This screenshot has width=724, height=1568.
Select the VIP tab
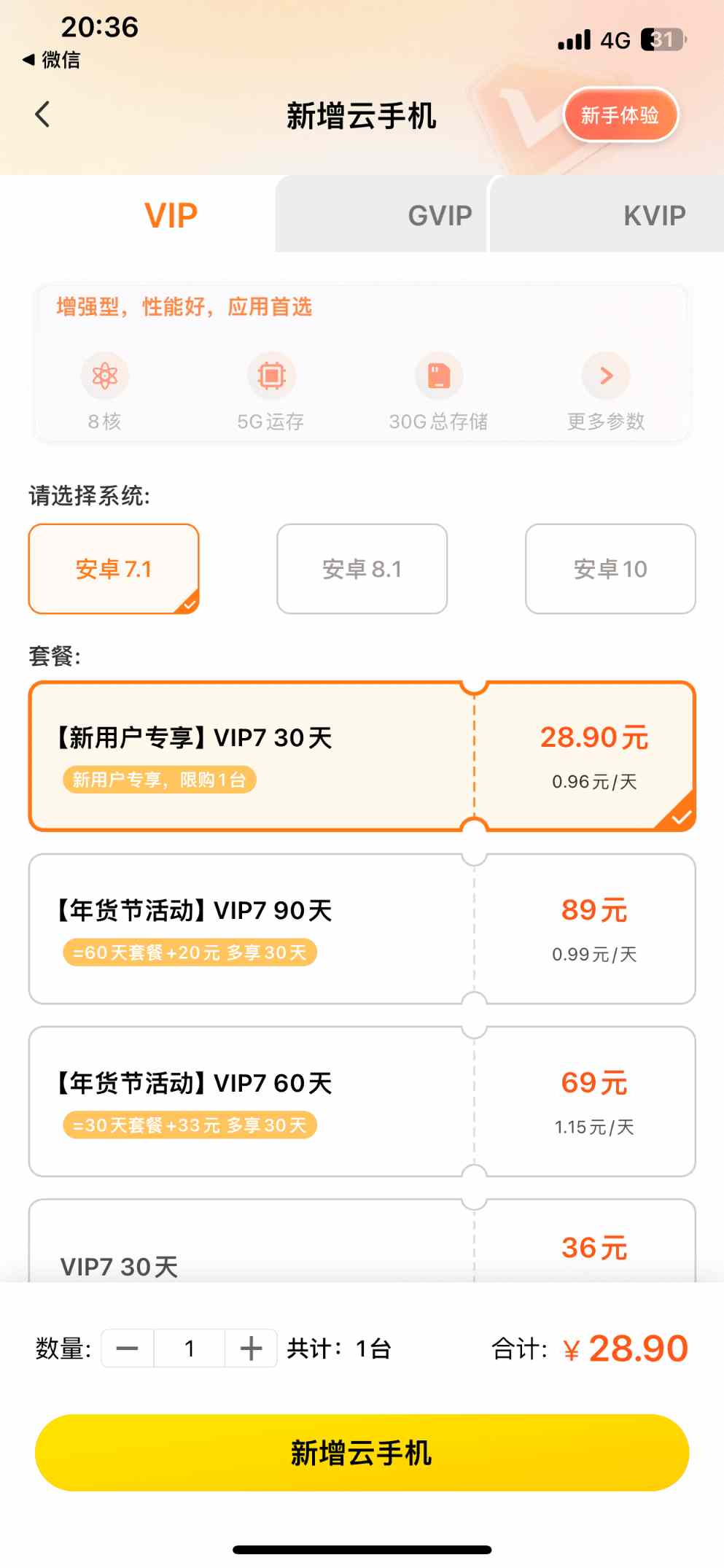(x=171, y=216)
